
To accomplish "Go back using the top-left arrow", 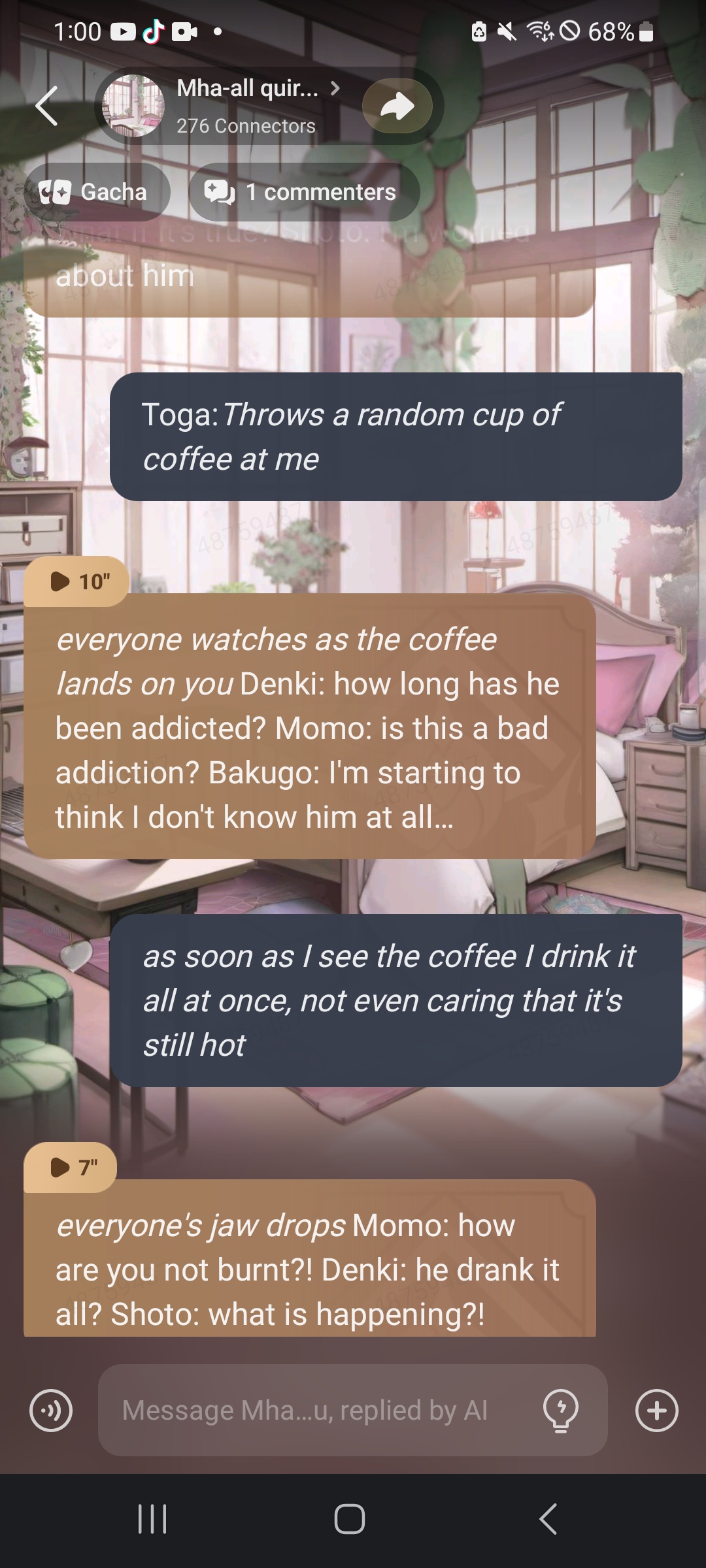I will coord(47,106).
